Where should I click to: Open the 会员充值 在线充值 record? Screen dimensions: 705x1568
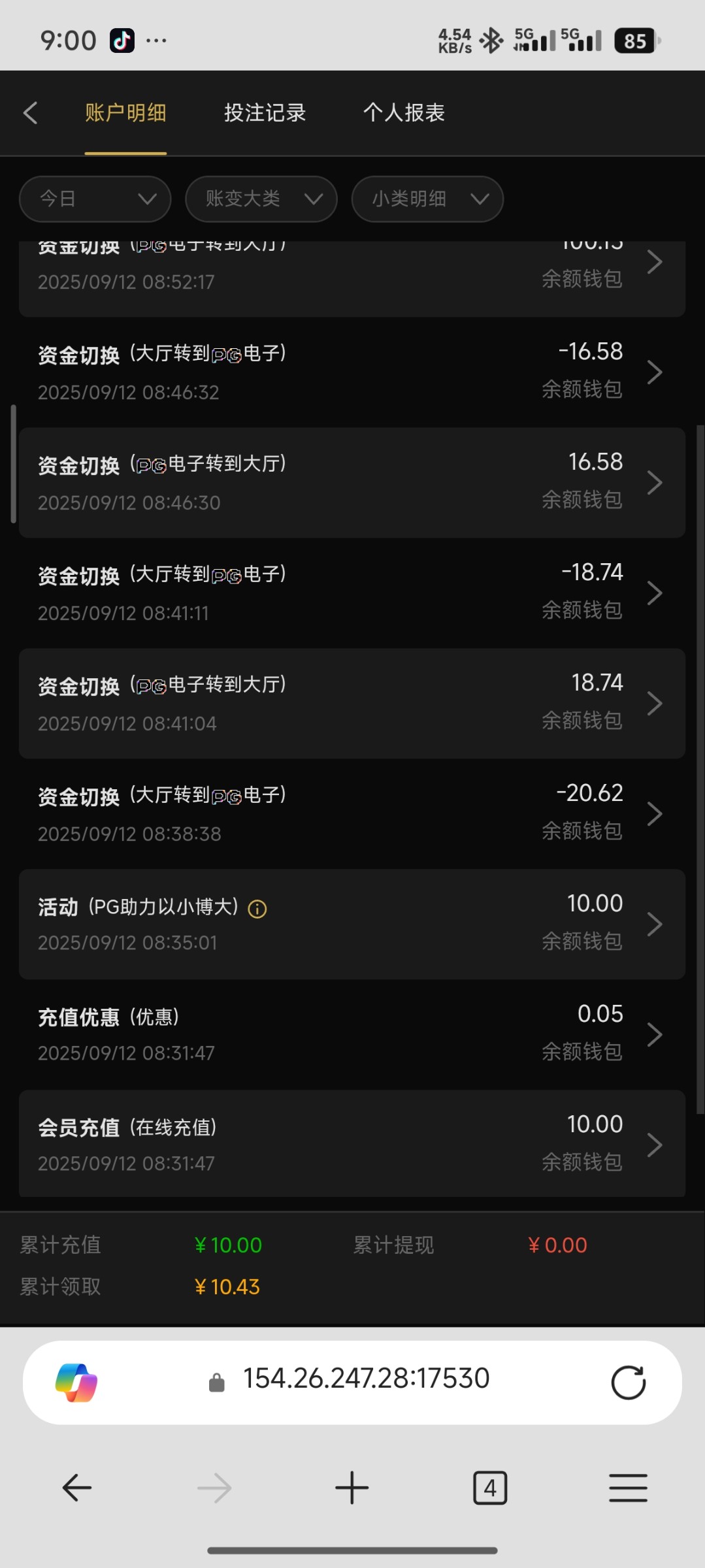352,1144
